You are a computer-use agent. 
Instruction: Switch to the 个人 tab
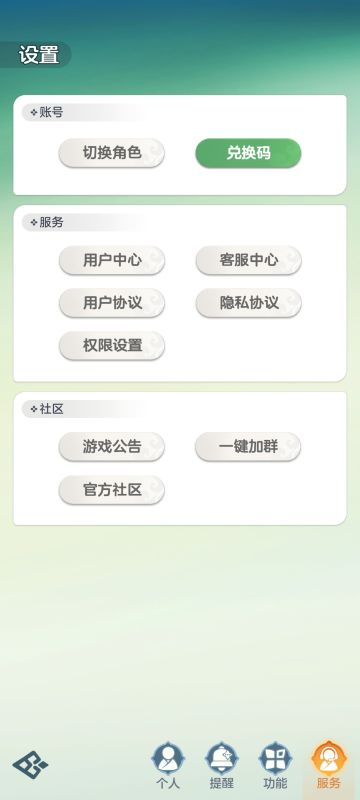[168, 766]
